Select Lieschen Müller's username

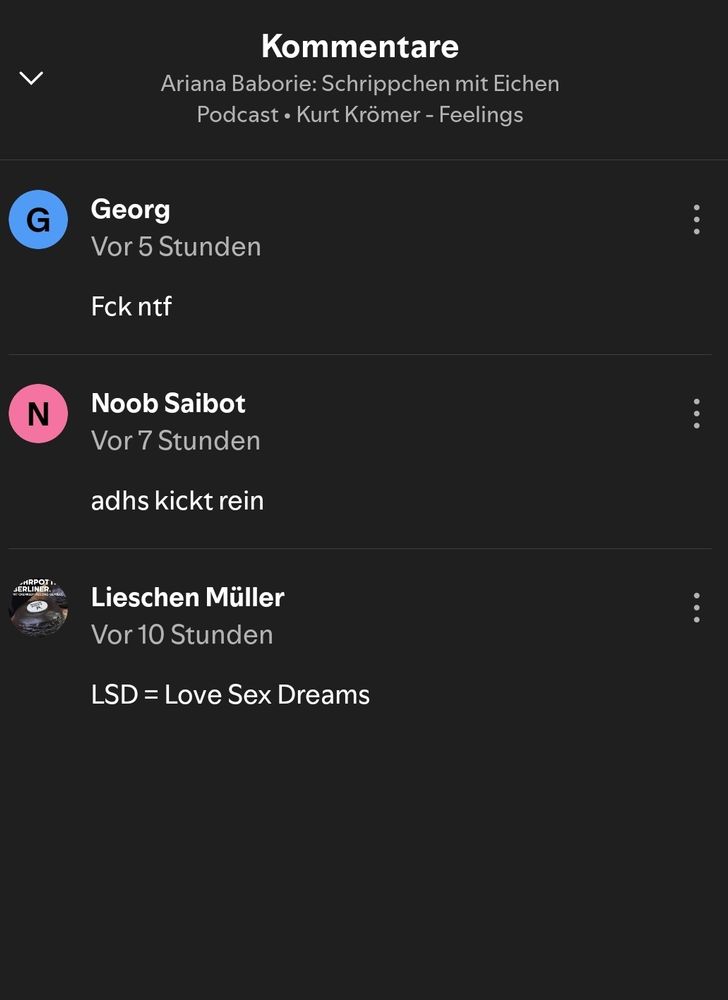pyautogui.click(x=187, y=597)
